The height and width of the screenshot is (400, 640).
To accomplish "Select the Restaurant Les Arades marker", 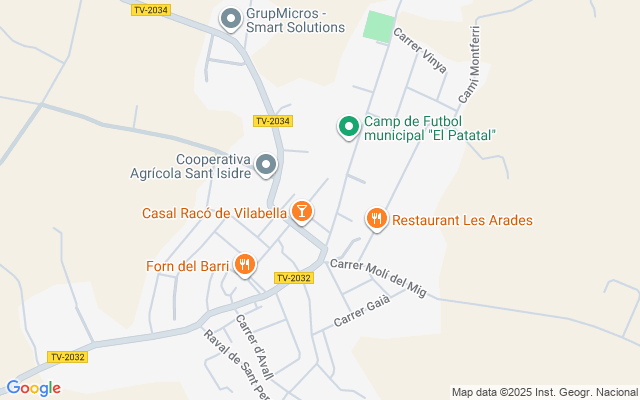I will tap(377, 219).
